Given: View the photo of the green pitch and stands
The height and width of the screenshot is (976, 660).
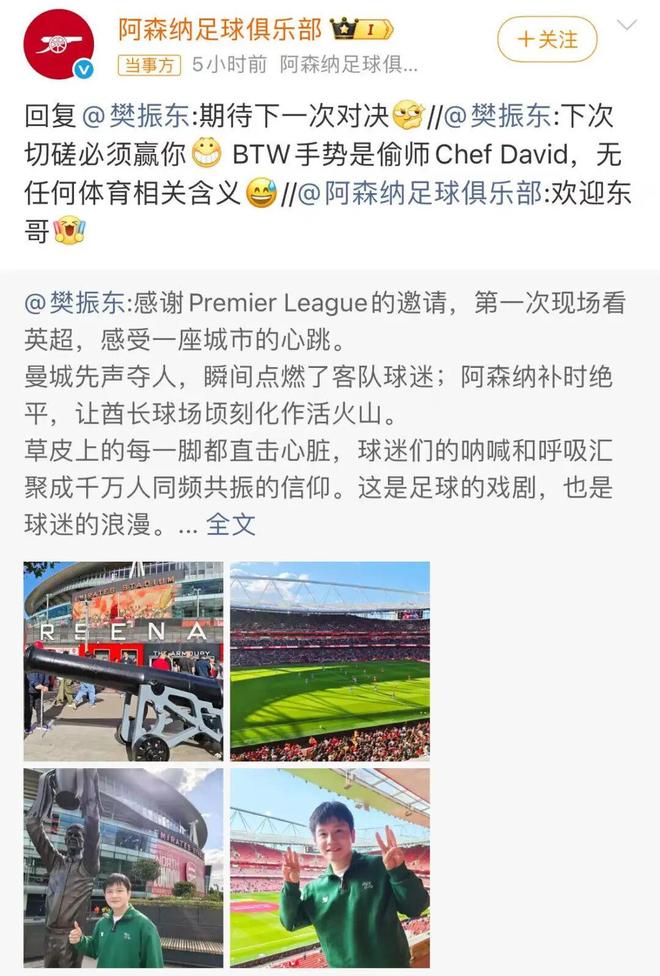Looking at the screenshot, I should click(330, 661).
